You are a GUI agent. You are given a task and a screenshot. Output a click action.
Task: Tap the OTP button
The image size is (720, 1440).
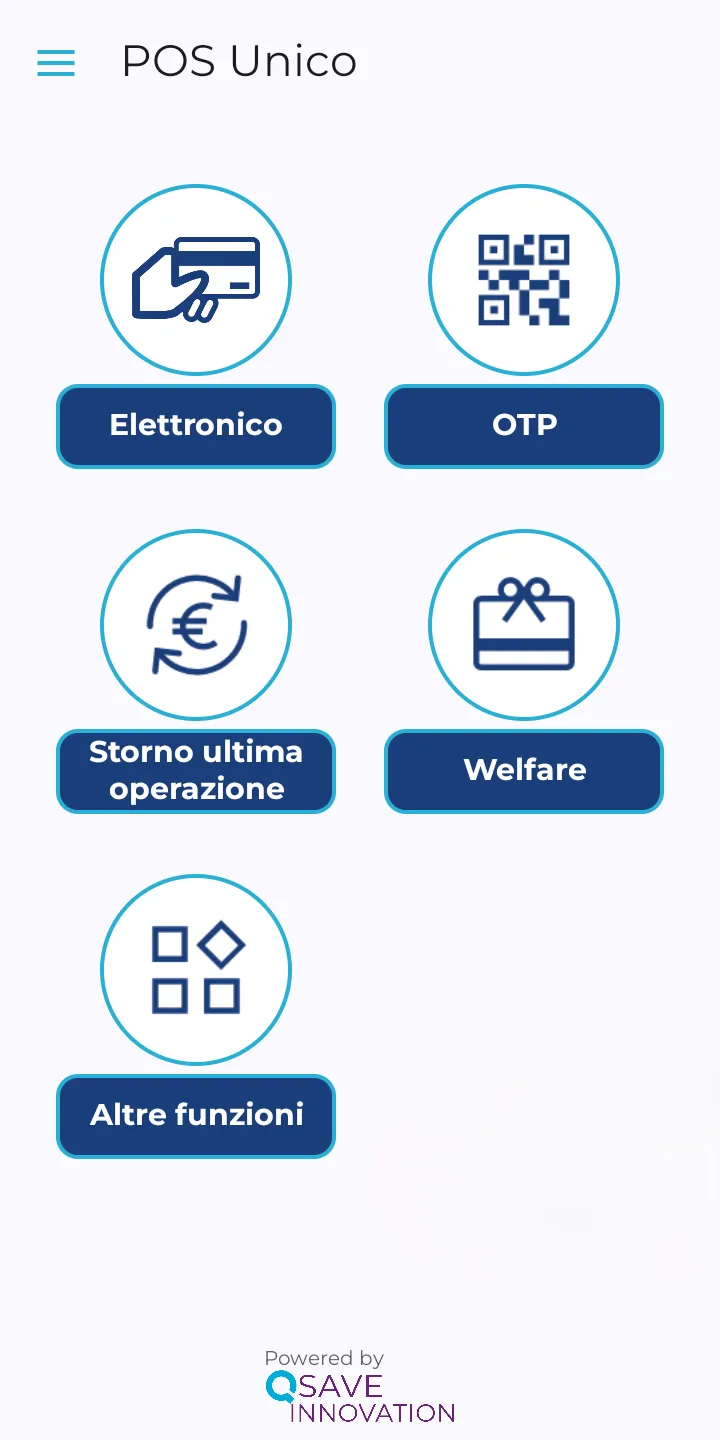524,426
